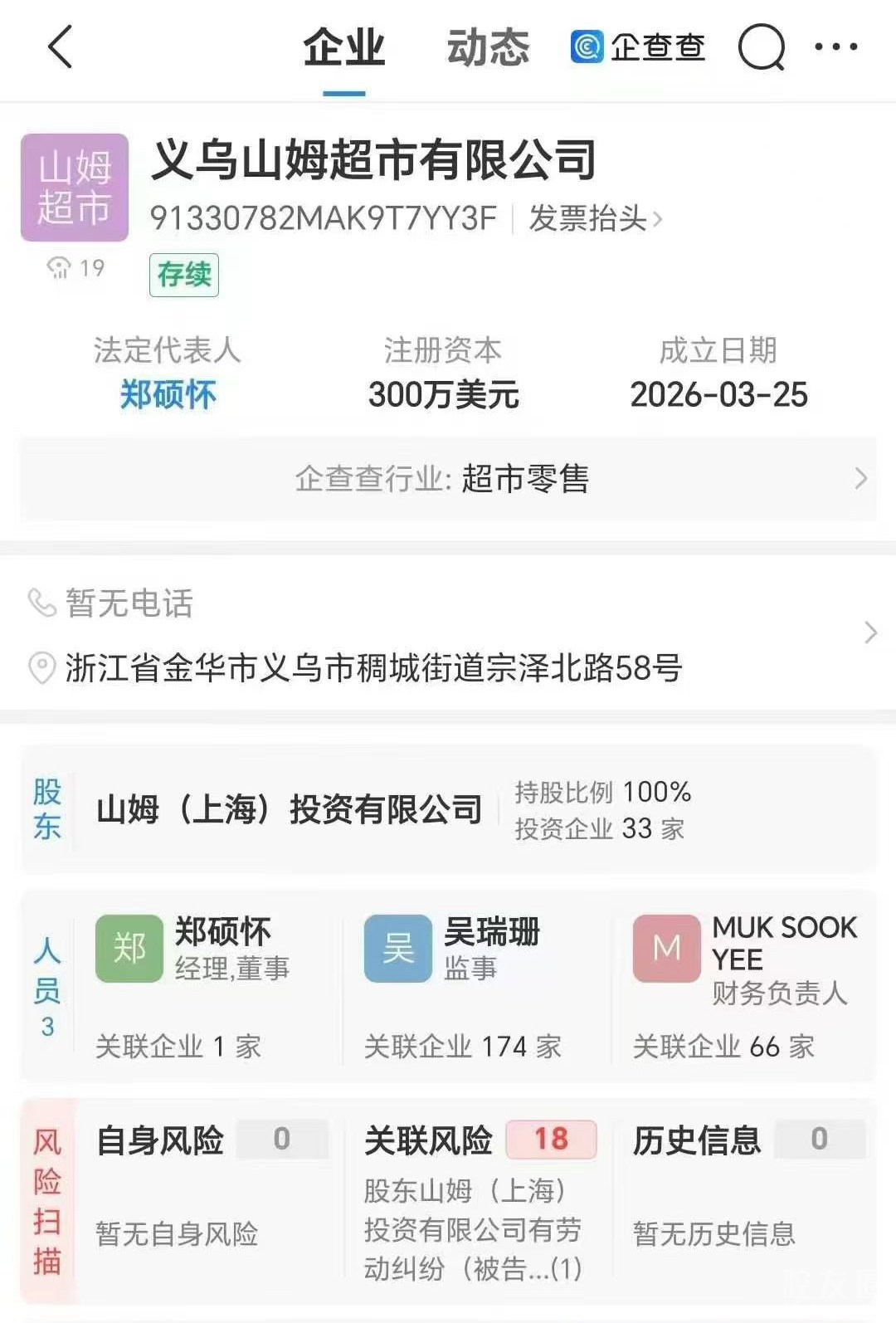The image size is (896, 1323).
Task: Open the search magnifier icon
Action: click(x=761, y=47)
